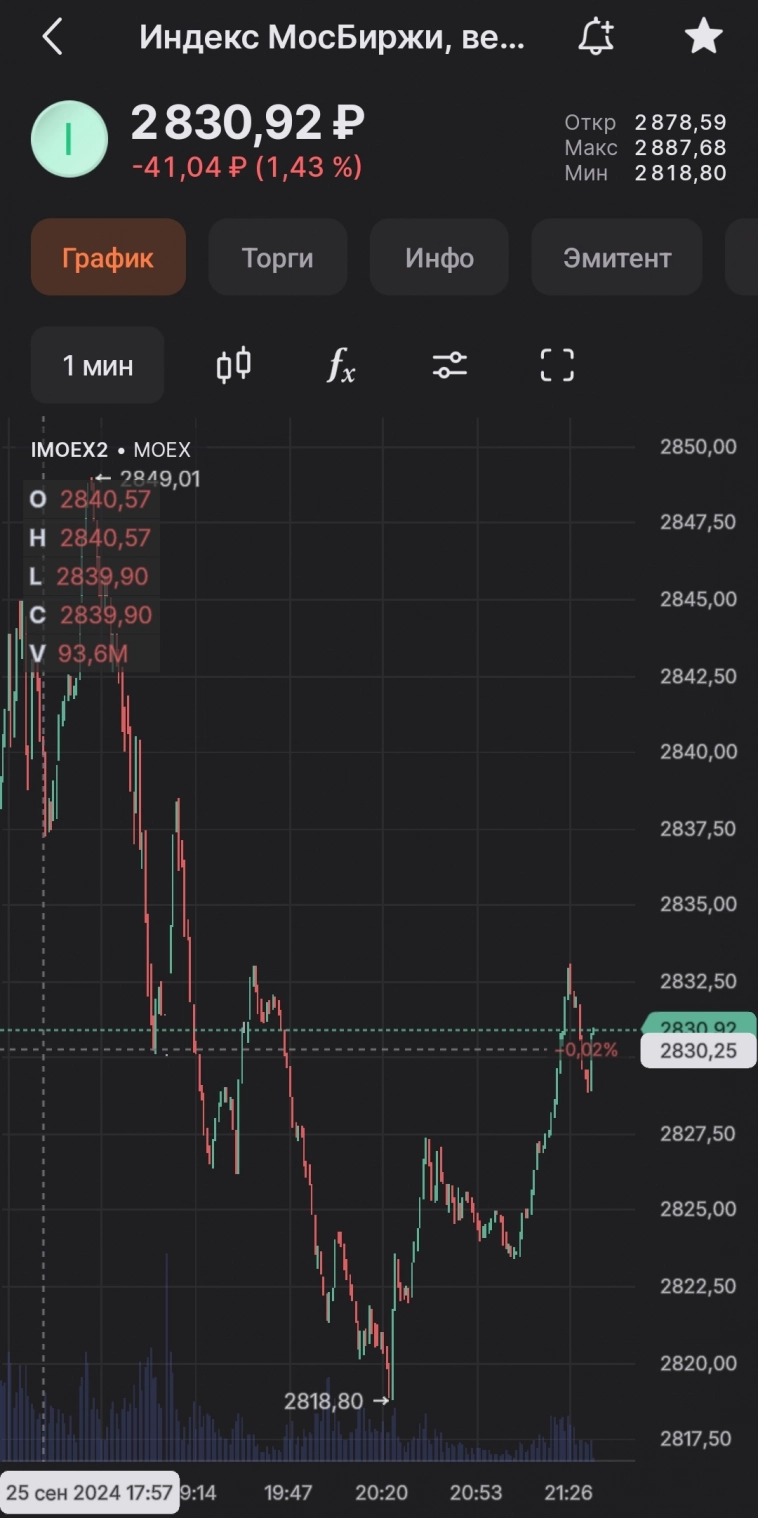Add a price alert with the bell icon
Screen dimensions: 758x1518
(597, 38)
